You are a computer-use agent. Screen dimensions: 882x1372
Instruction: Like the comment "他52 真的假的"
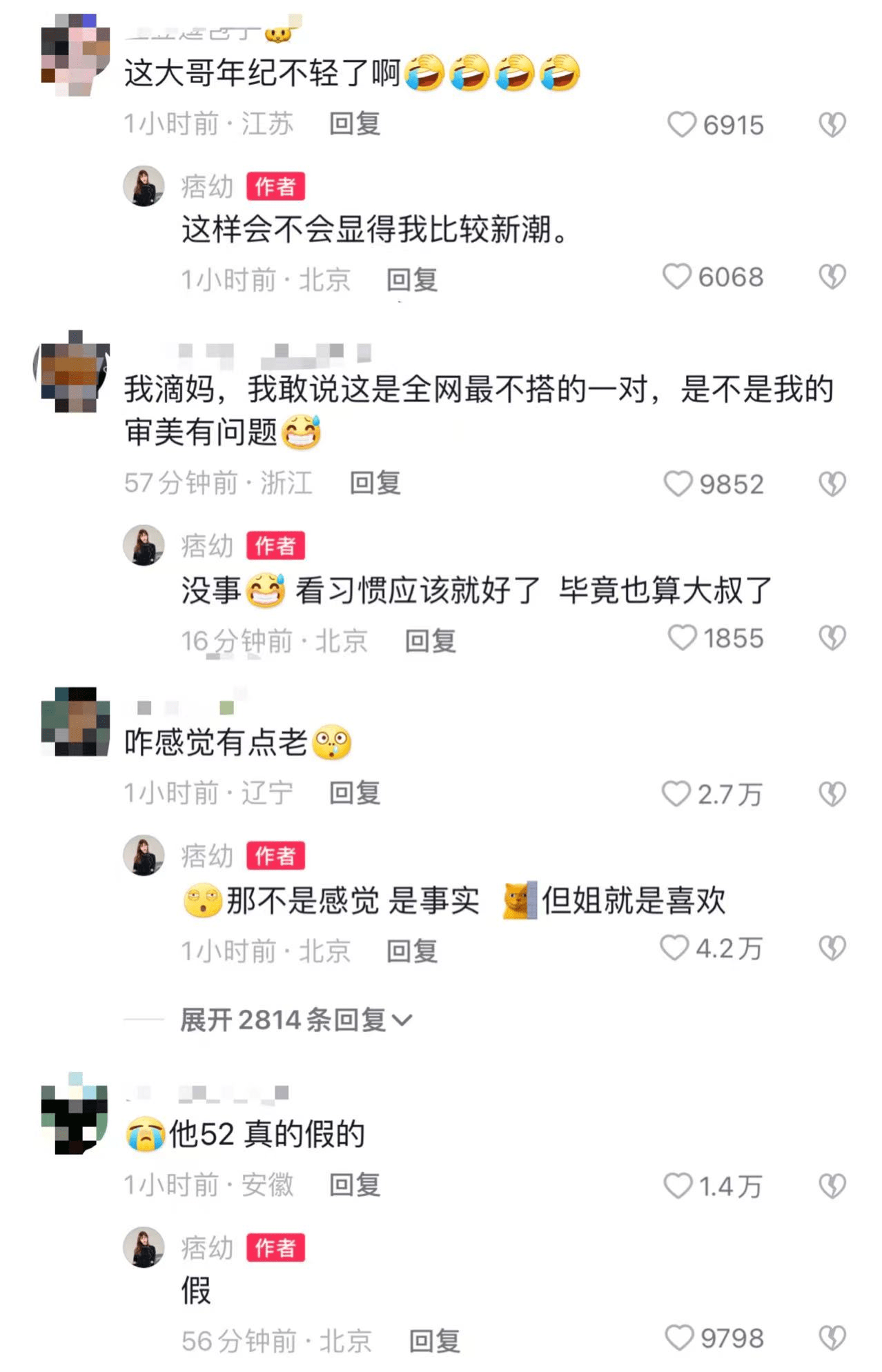point(678,1186)
